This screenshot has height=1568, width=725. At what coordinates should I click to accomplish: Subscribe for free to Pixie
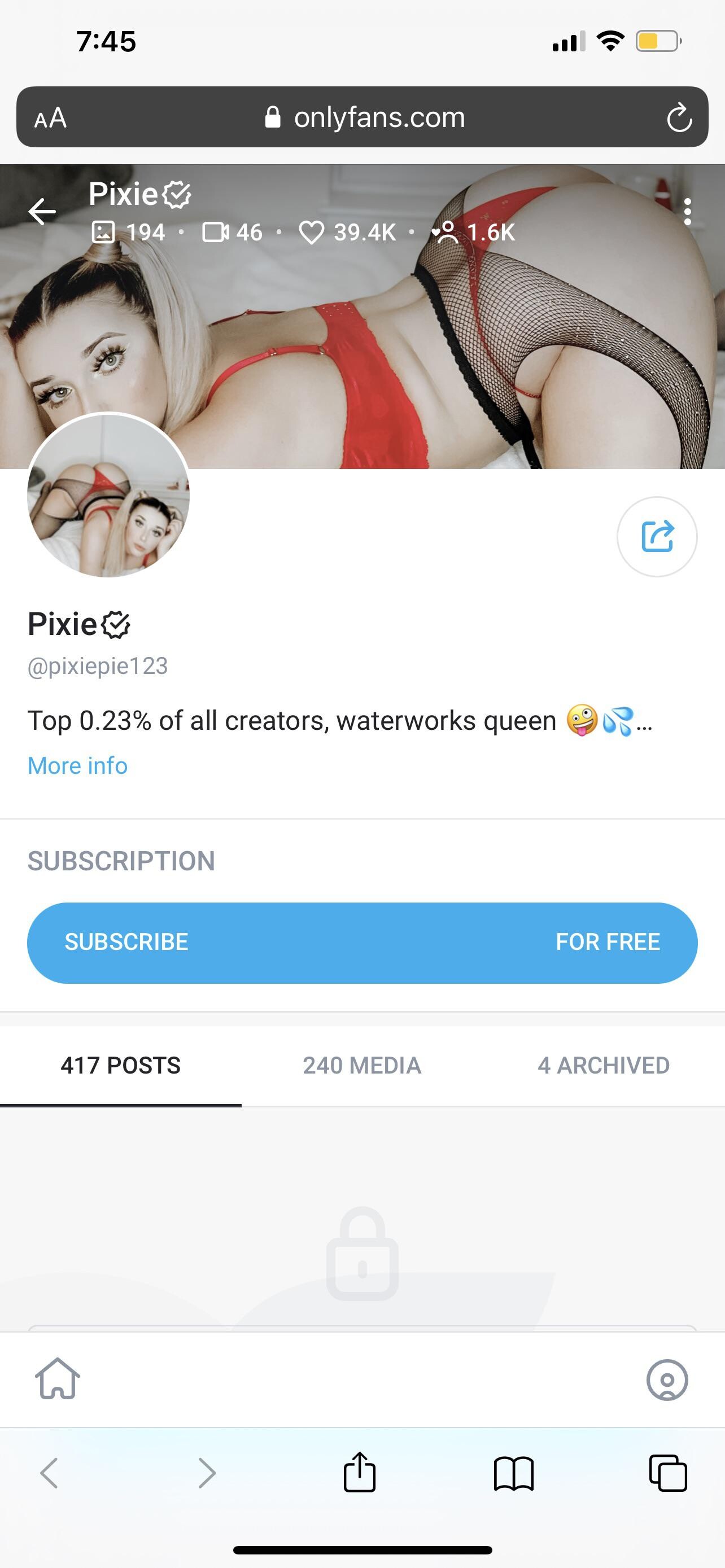point(362,942)
